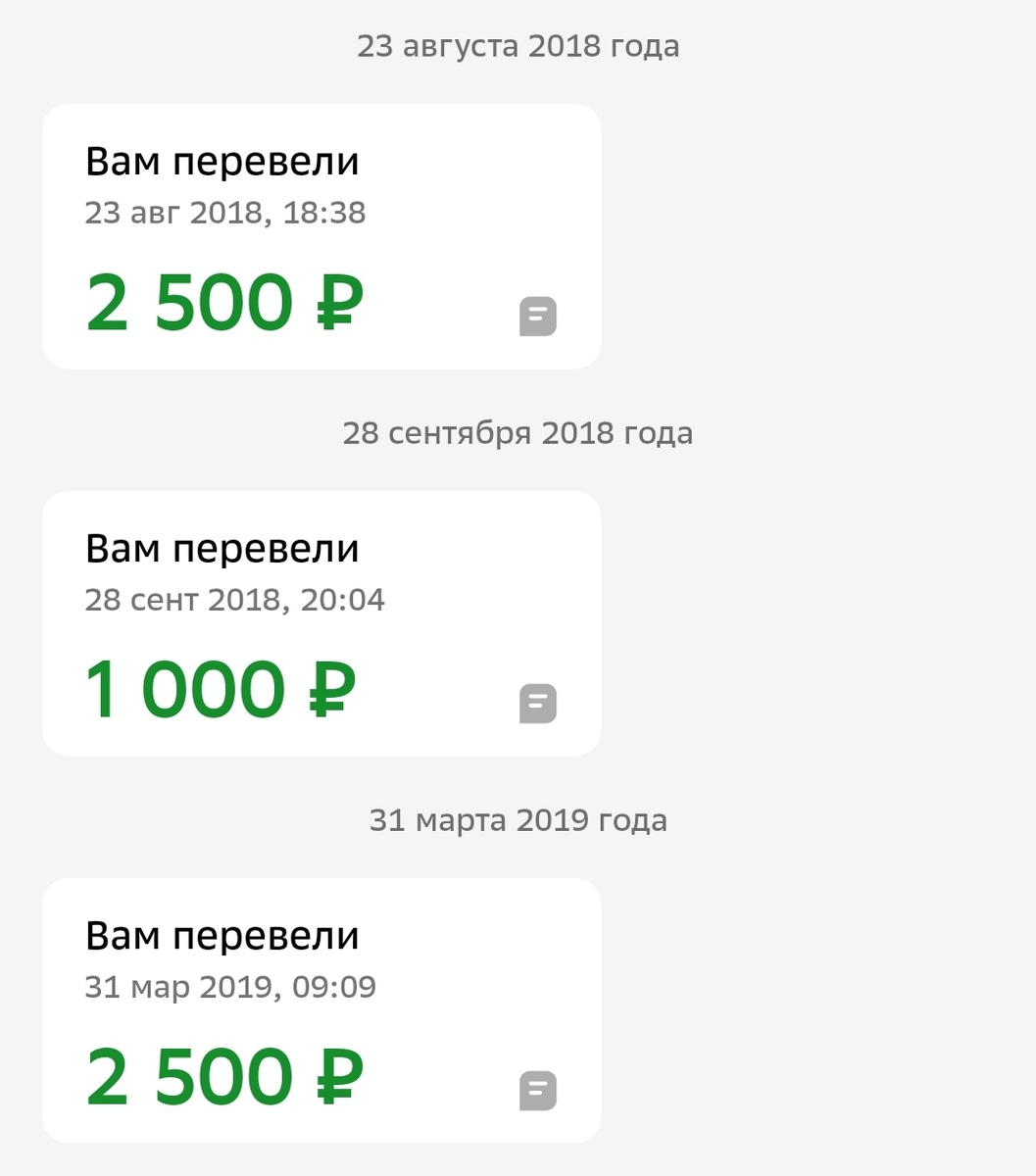Select the green amount 2 500 ₽ dated March

click(225, 1075)
